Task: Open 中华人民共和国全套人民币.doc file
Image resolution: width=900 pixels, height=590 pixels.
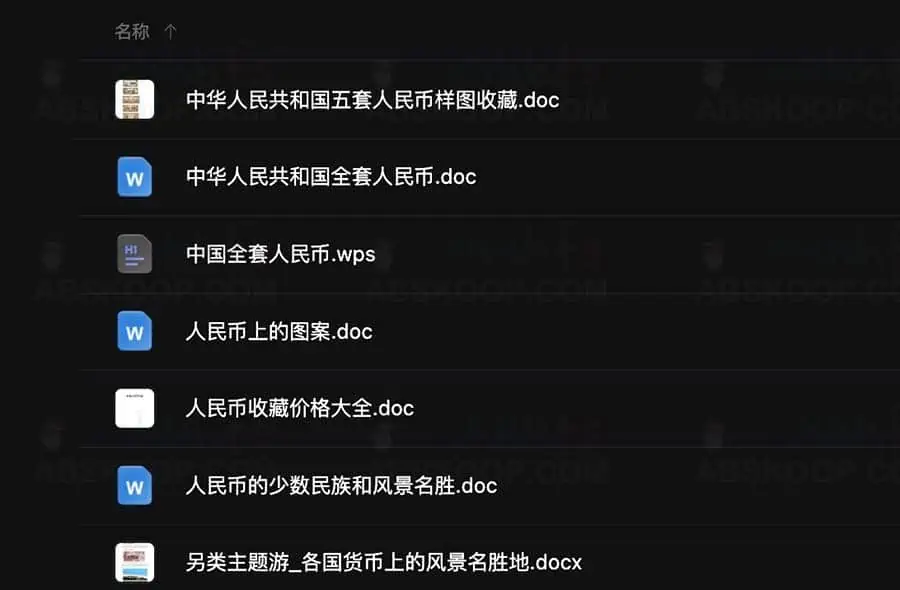Action: tap(331, 177)
